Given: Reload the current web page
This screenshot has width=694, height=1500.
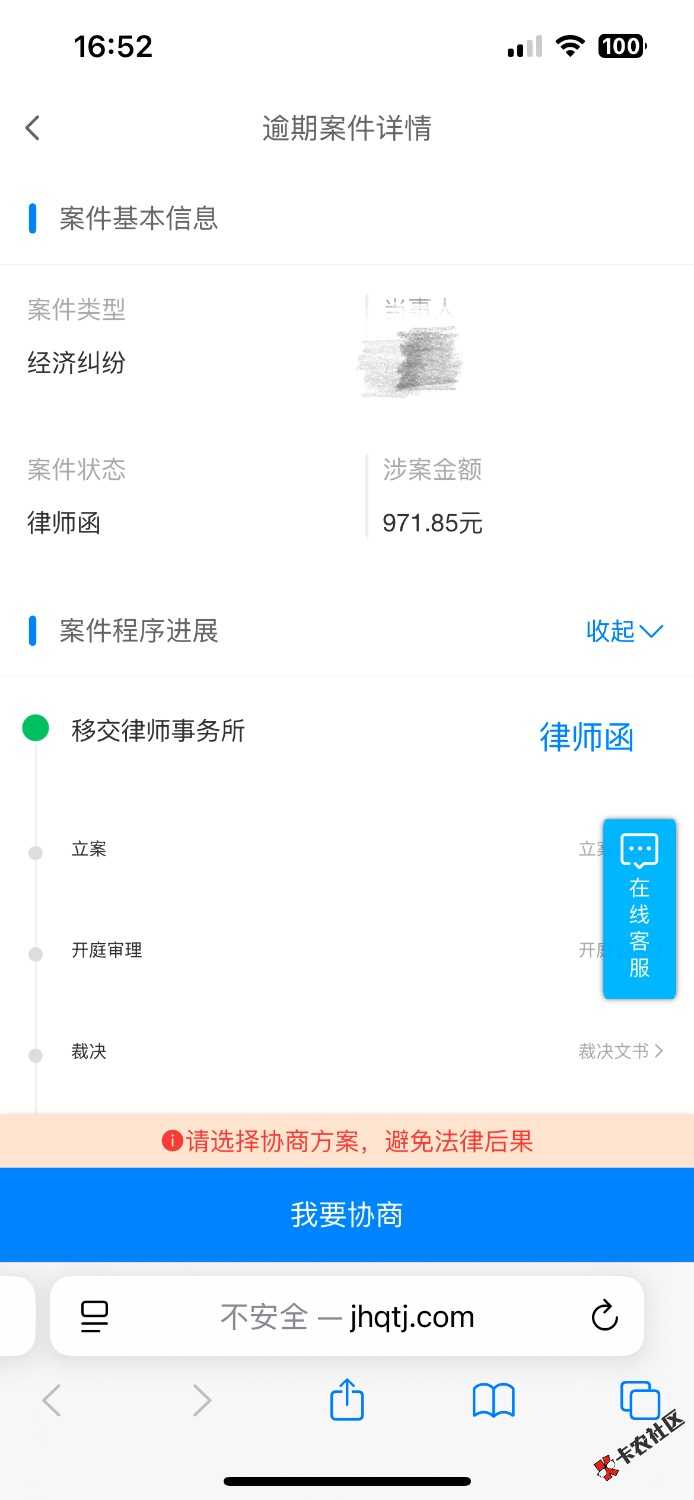Looking at the screenshot, I should click(604, 1316).
